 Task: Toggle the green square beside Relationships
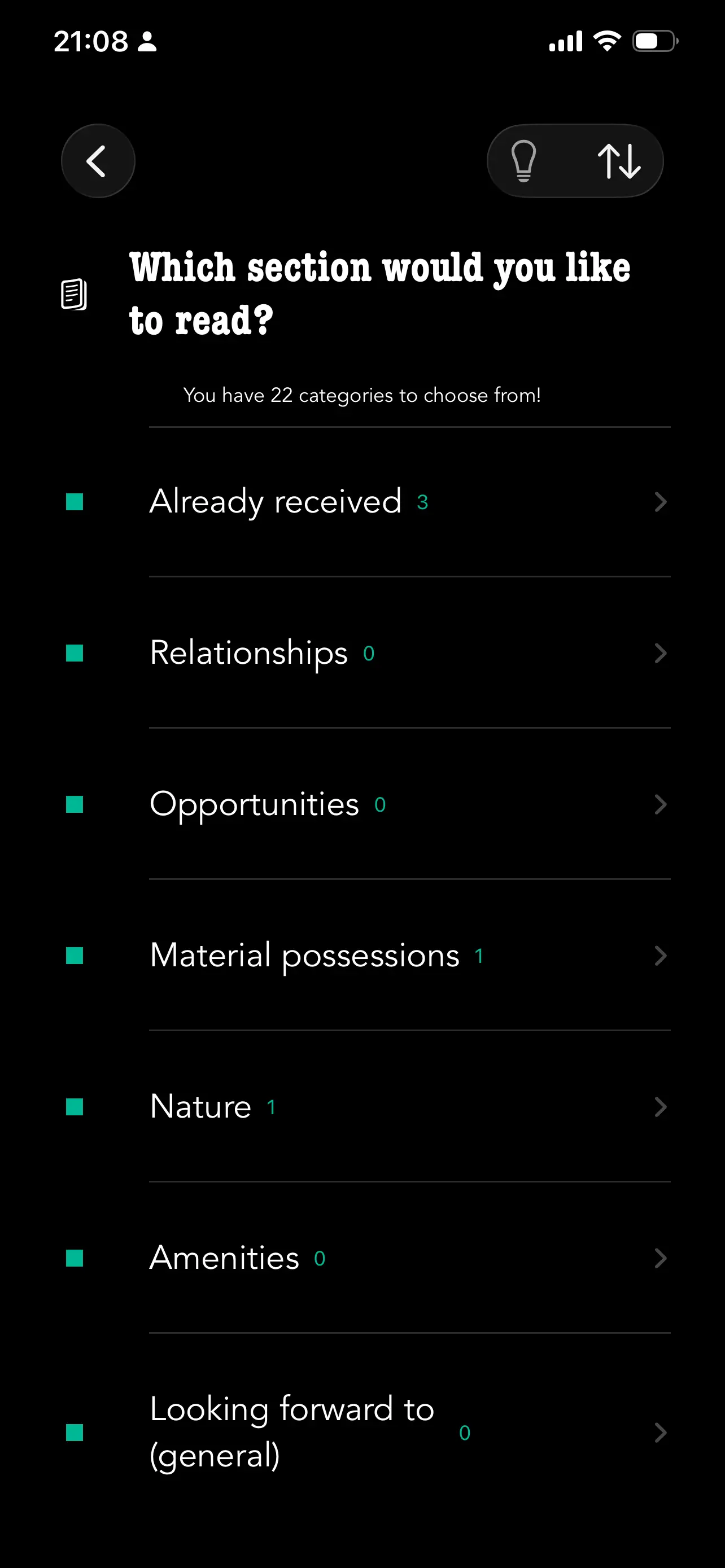tap(75, 652)
